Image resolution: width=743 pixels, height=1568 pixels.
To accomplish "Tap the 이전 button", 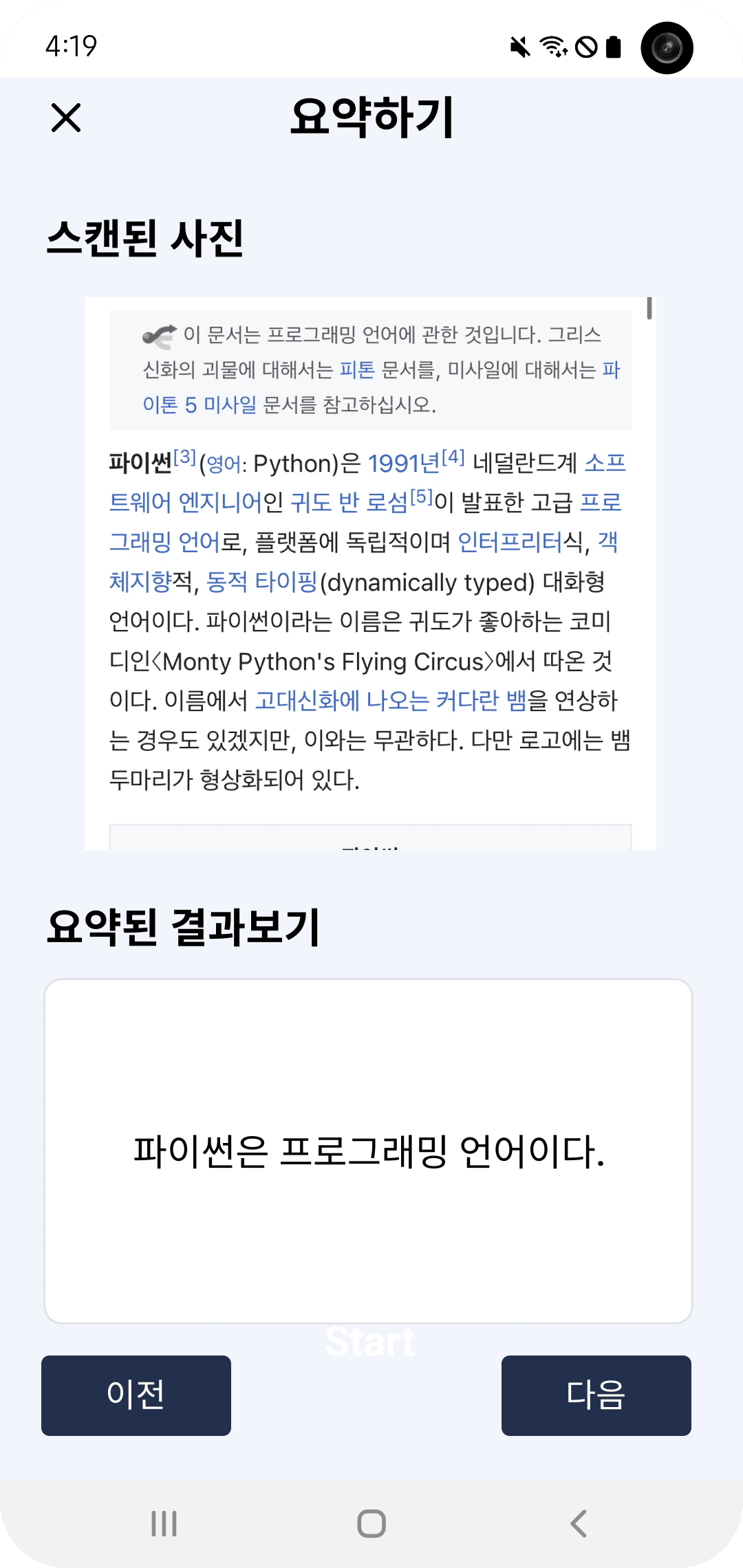I will coord(136,1395).
